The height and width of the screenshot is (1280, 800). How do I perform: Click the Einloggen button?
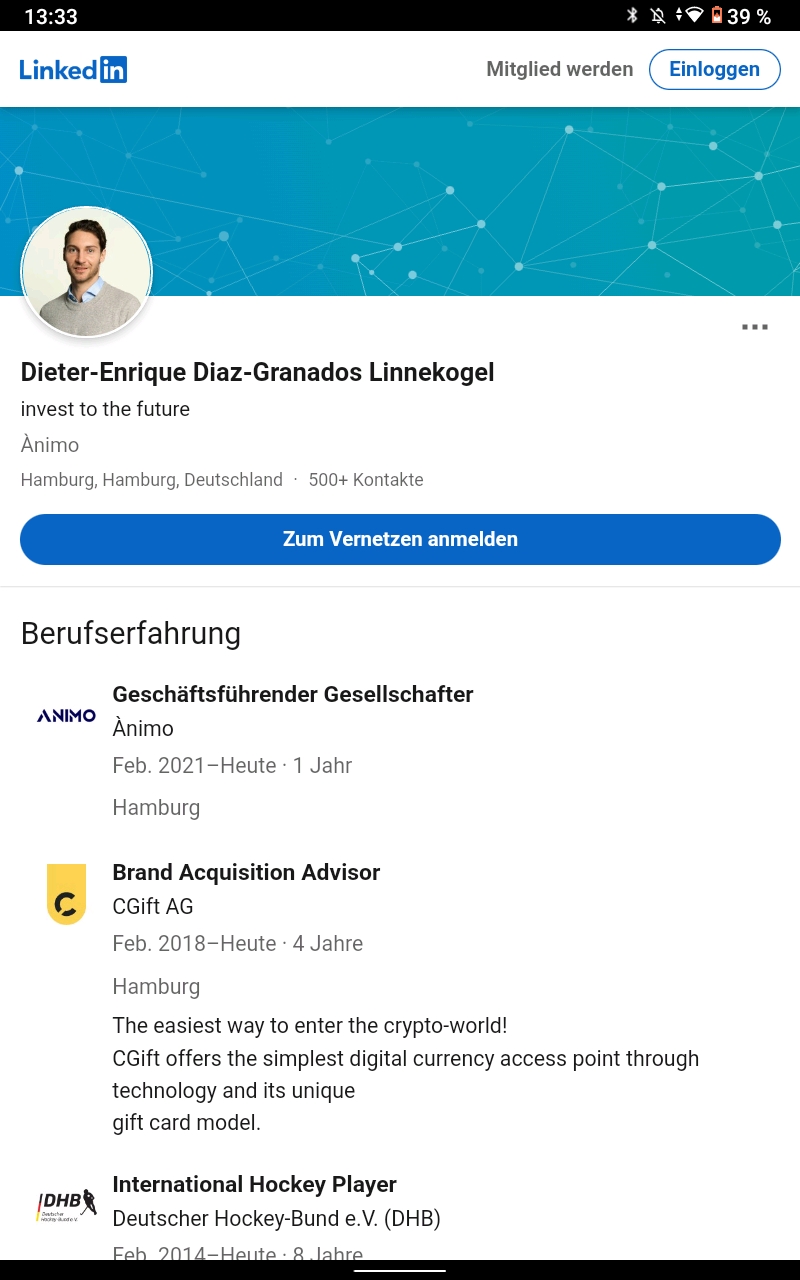(714, 69)
